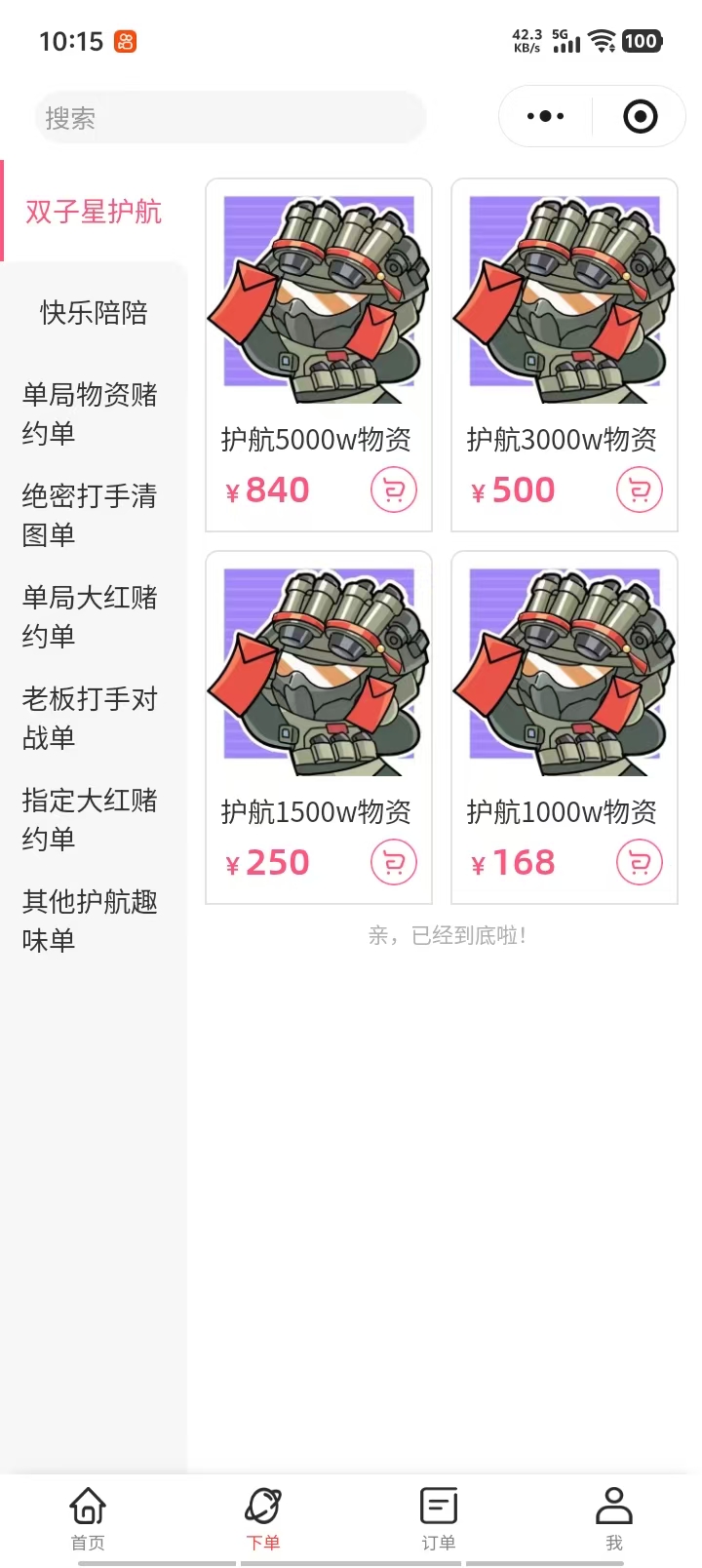Viewport: 702px width, 1568px height.
Task: Go to the 我 profile tab
Action: tap(614, 1517)
